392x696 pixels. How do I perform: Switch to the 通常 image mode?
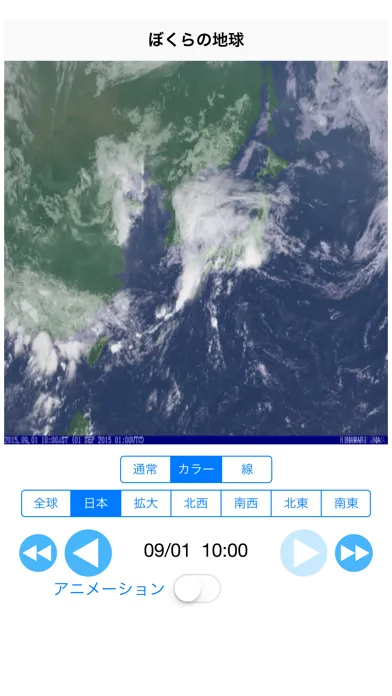(x=145, y=469)
